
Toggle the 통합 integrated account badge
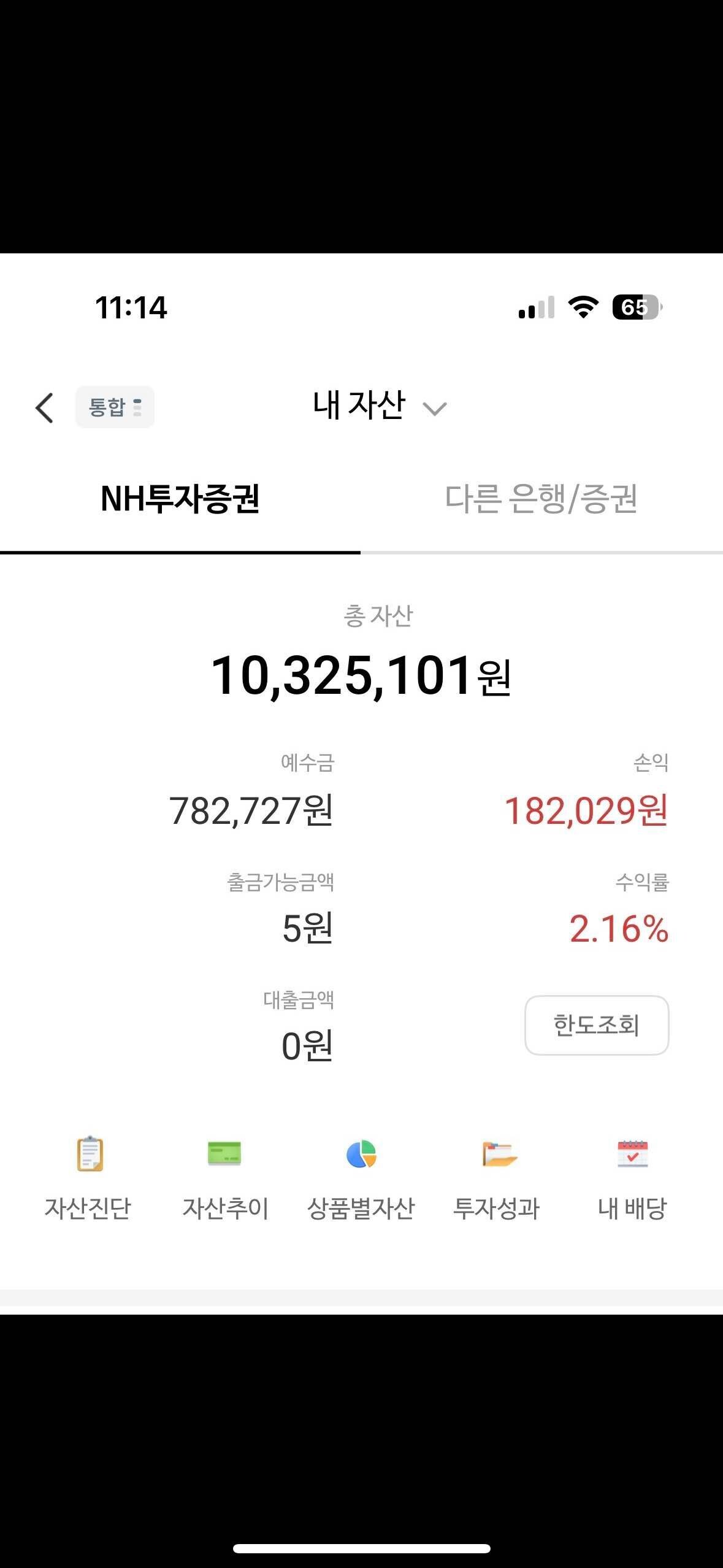coord(115,407)
